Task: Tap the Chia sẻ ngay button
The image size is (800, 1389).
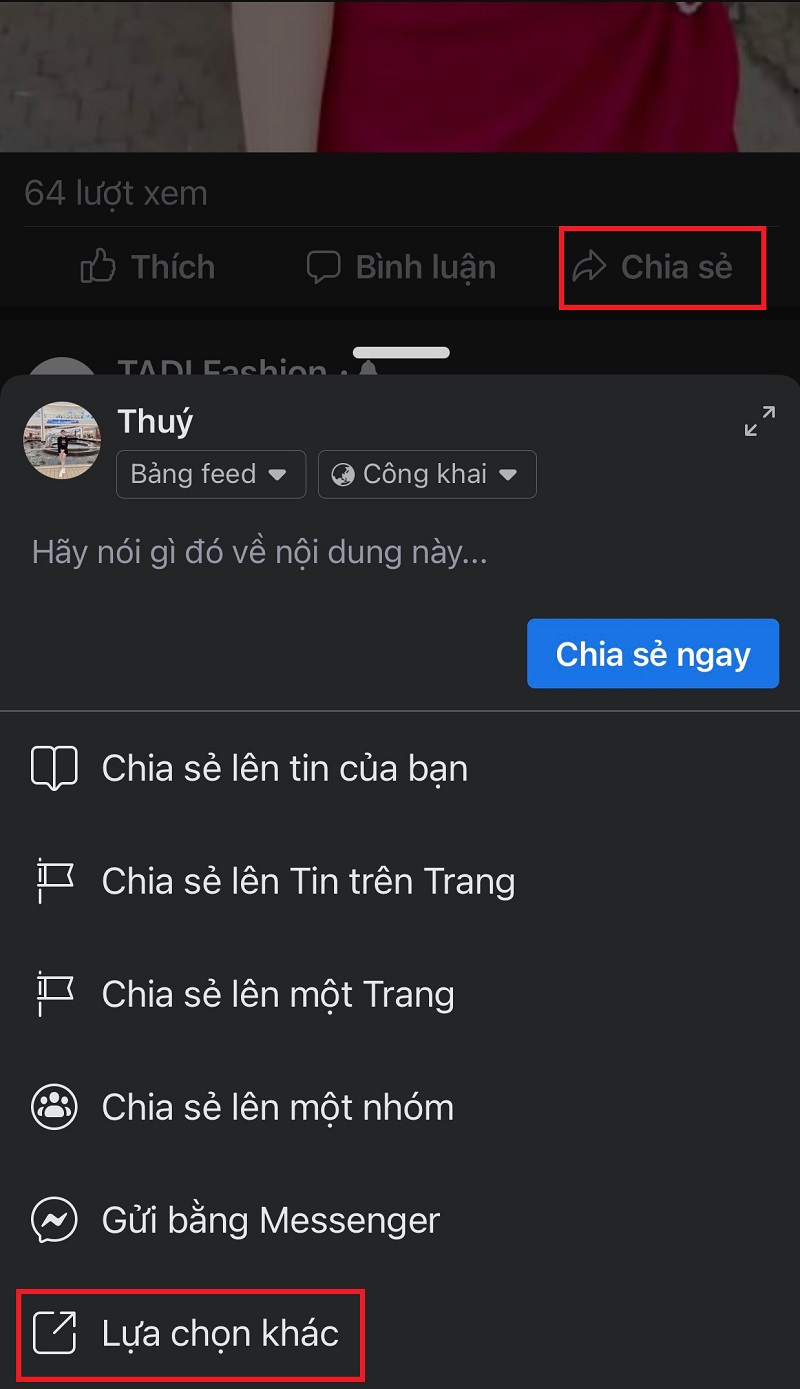Action: (652, 654)
